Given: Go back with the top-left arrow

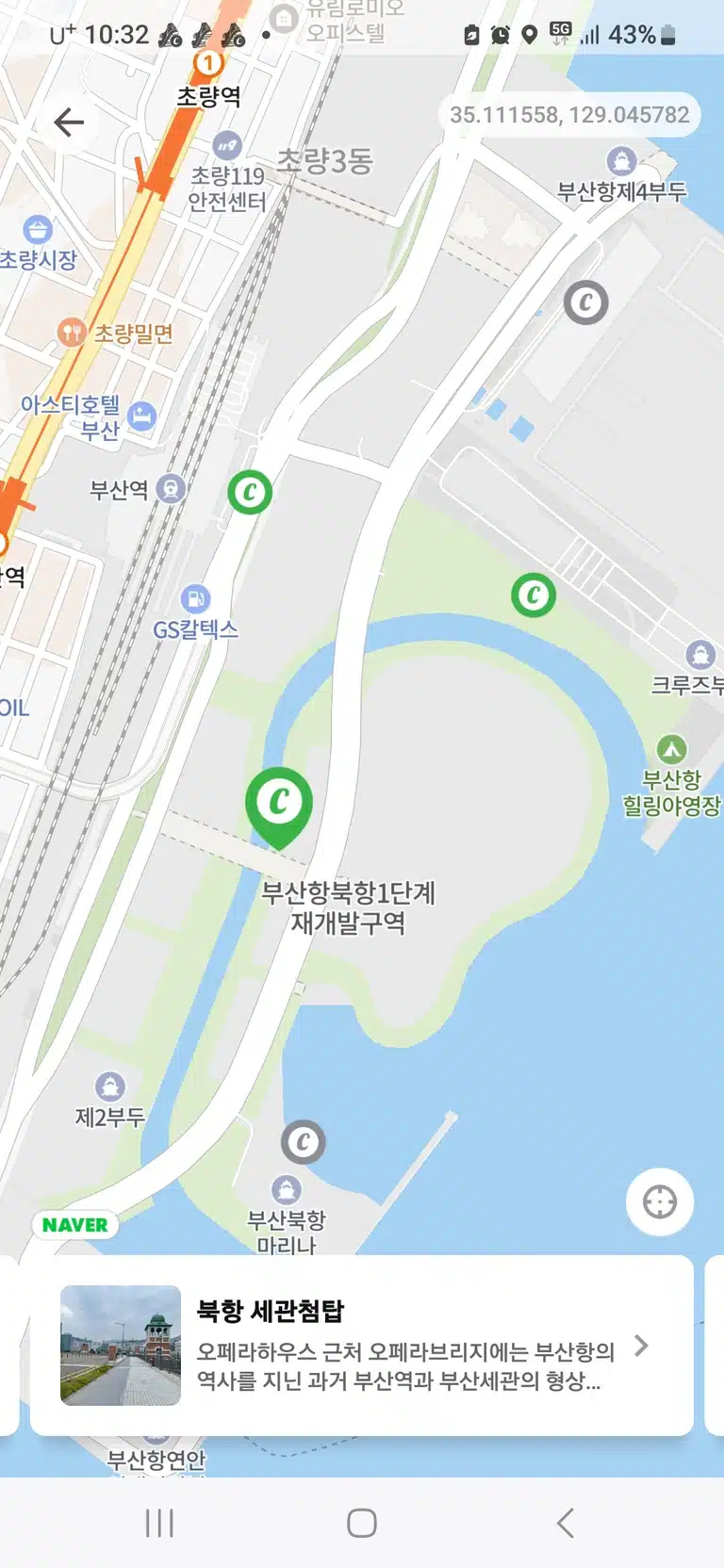Looking at the screenshot, I should click(69, 122).
